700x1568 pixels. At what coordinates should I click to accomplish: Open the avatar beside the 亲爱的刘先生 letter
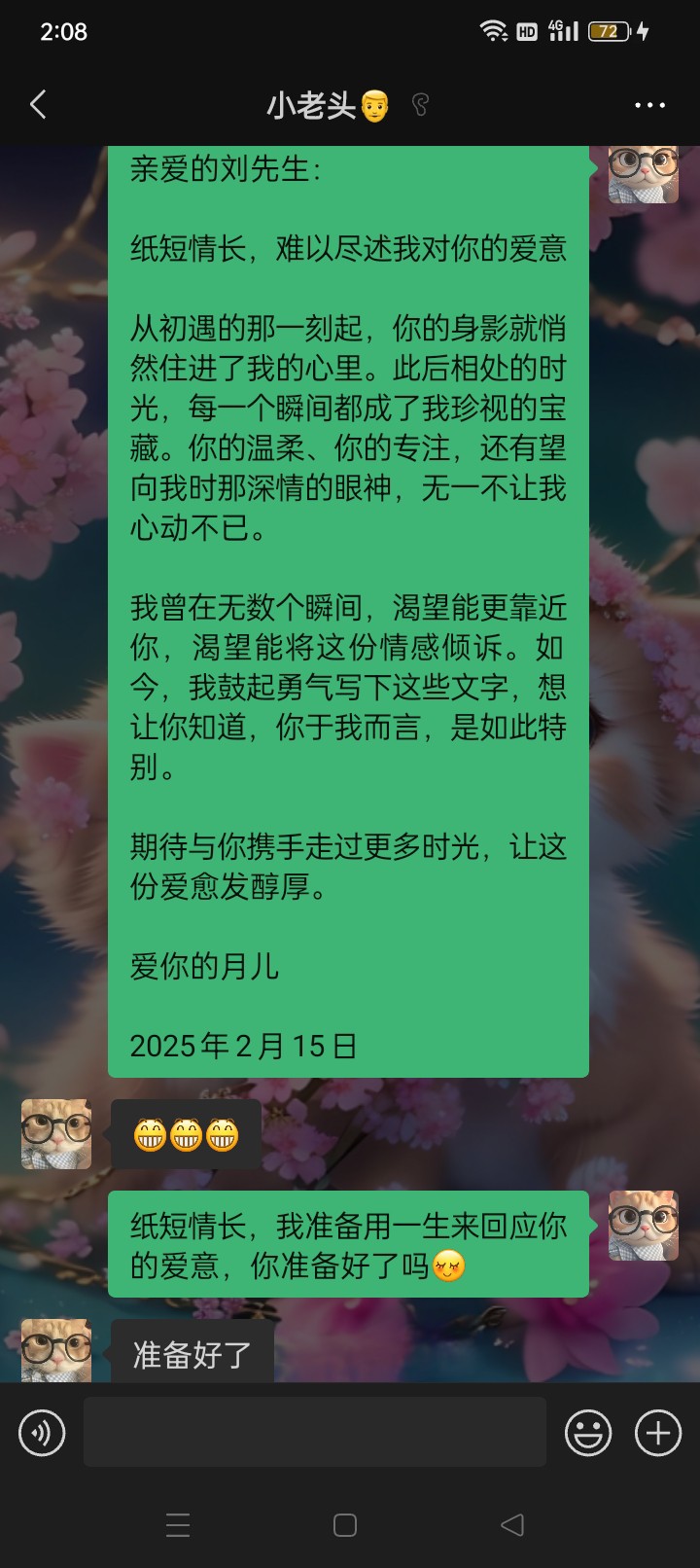coord(644,174)
